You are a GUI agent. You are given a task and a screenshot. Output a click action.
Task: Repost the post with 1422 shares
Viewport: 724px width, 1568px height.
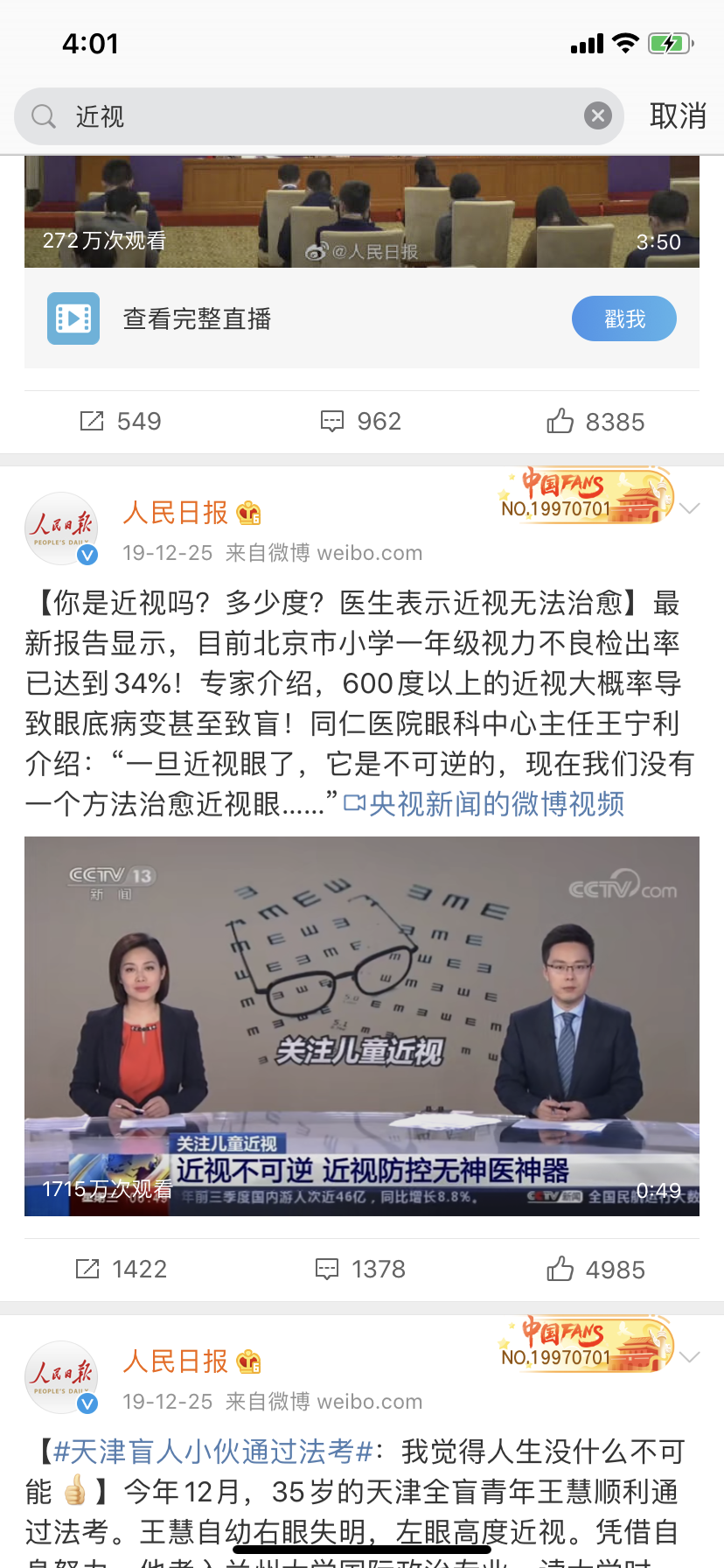pyautogui.click(x=121, y=1269)
